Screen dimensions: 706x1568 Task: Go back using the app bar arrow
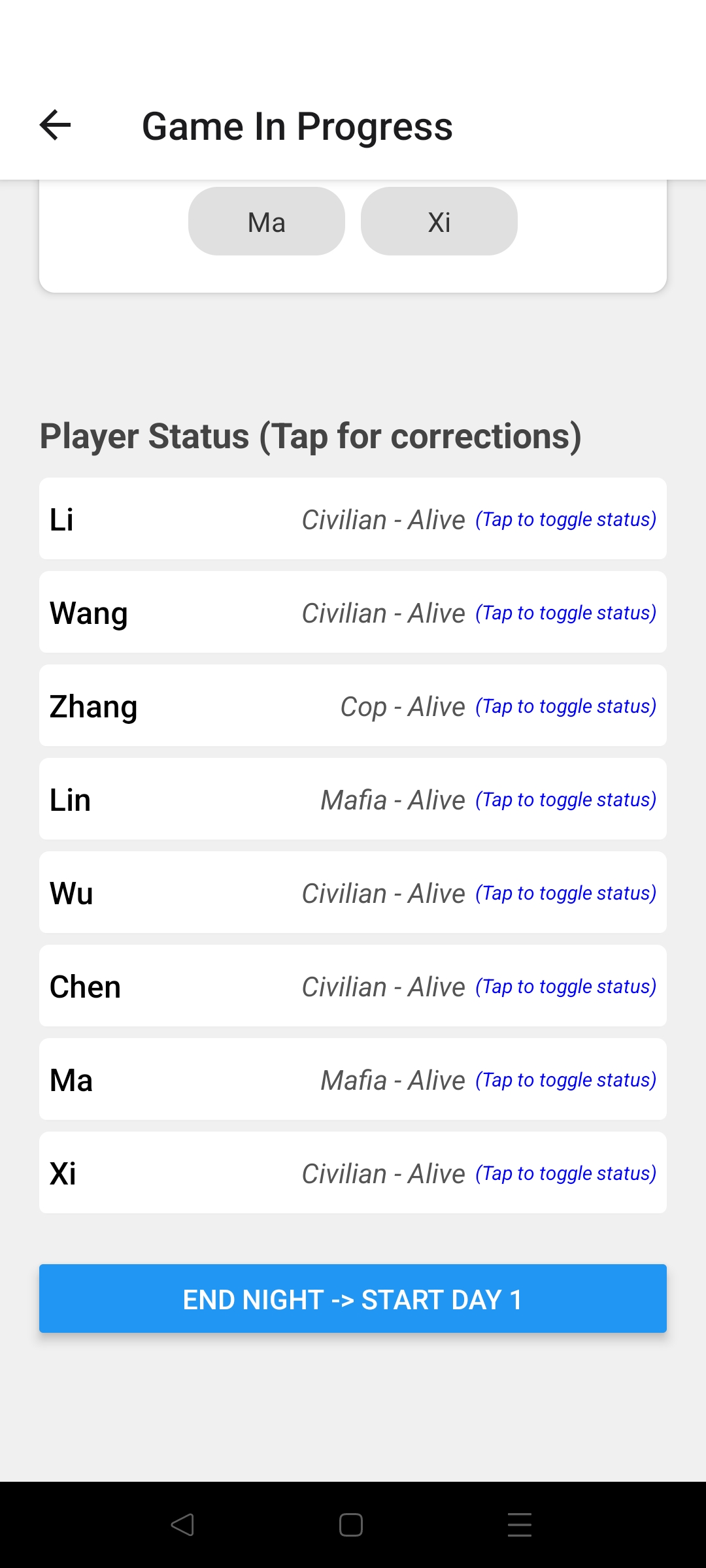click(56, 125)
